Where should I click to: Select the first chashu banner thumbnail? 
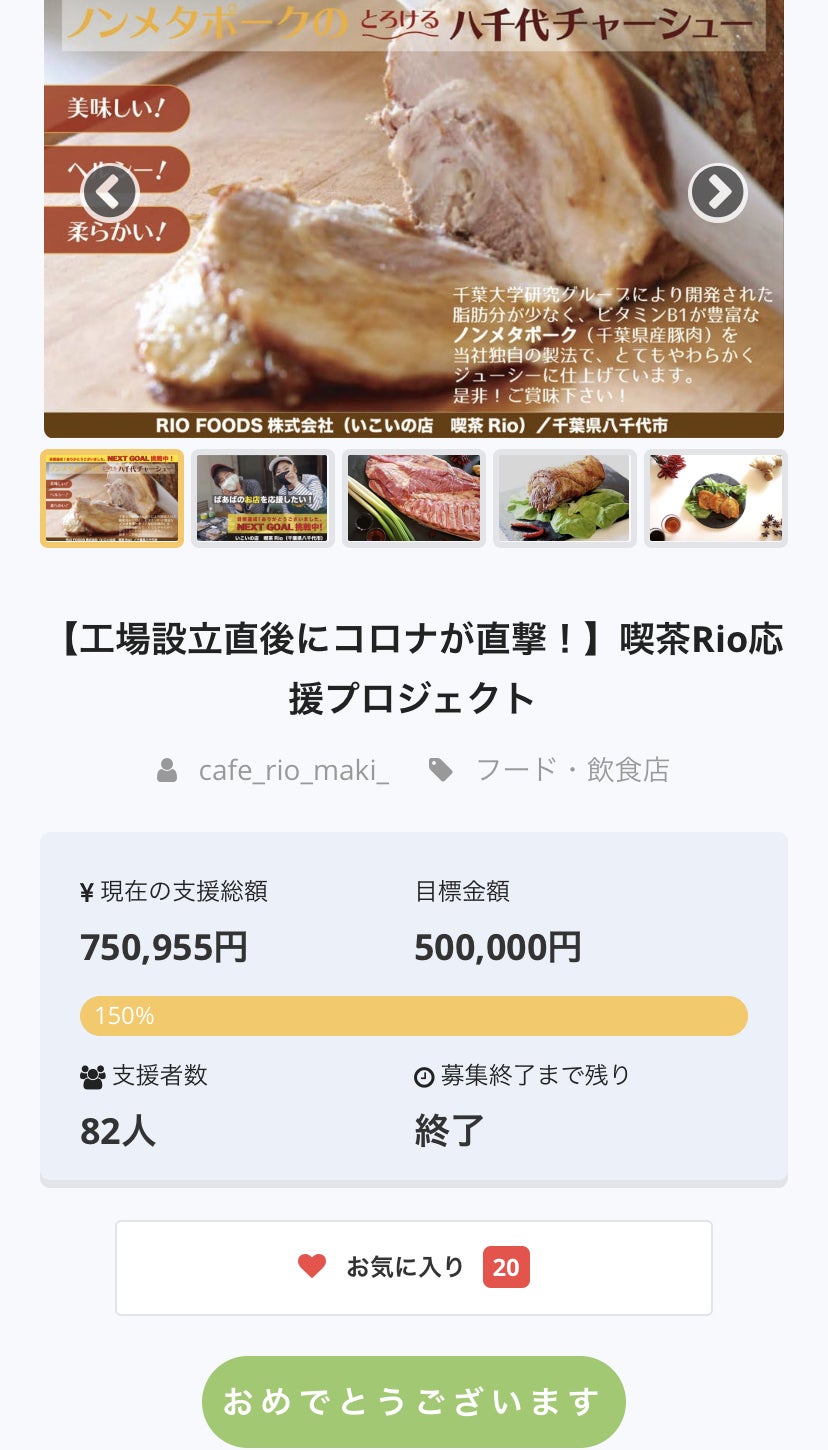coord(112,498)
